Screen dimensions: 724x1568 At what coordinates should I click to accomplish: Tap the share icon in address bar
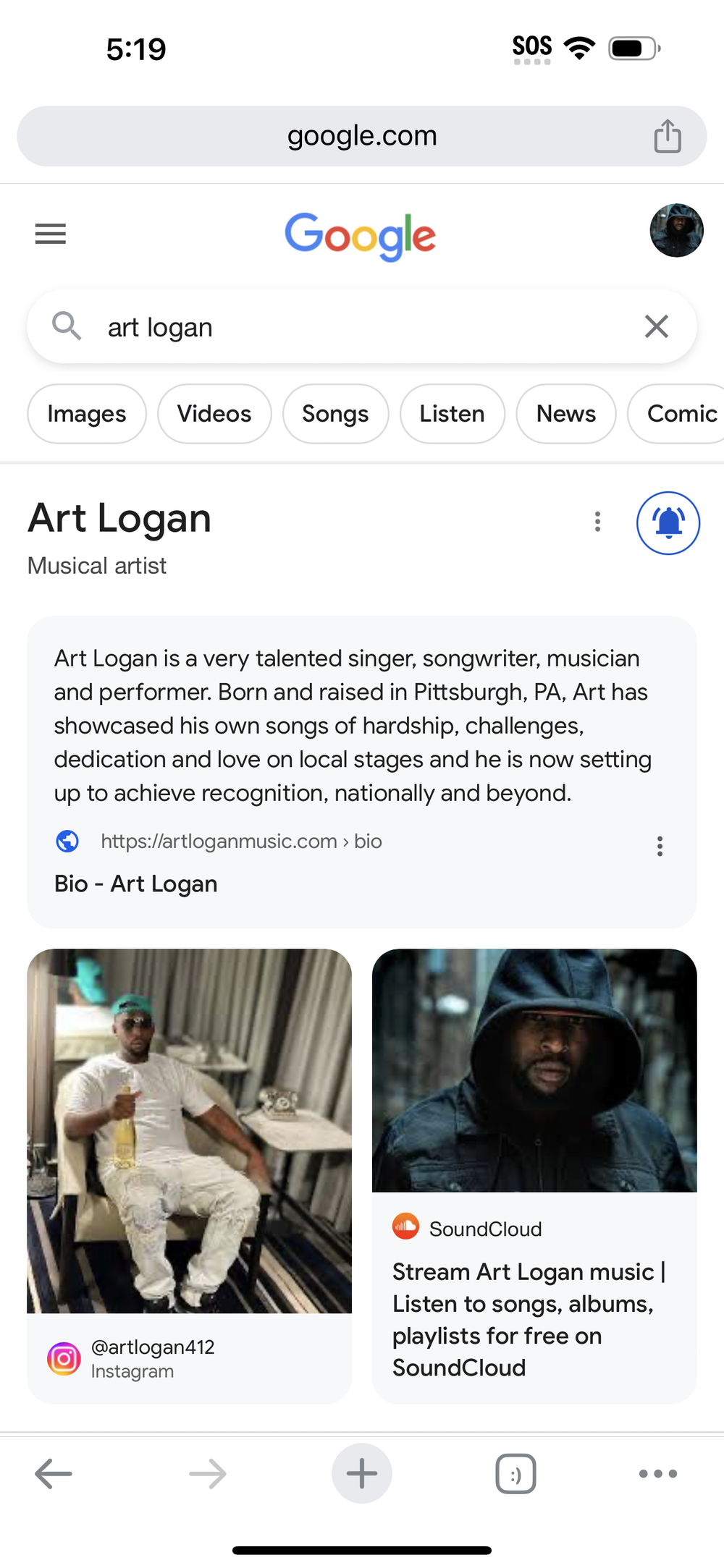pos(668,136)
